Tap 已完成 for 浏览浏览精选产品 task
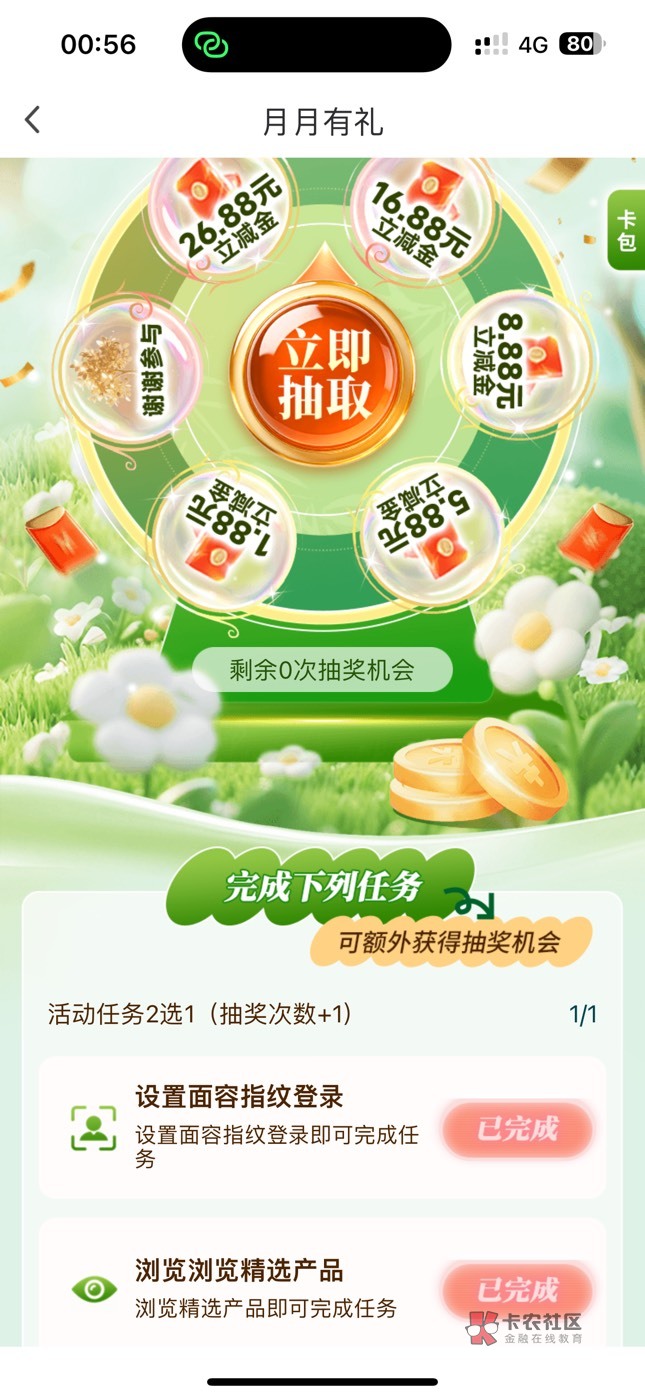Viewport: 645px width, 1398px height. click(517, 1290)
